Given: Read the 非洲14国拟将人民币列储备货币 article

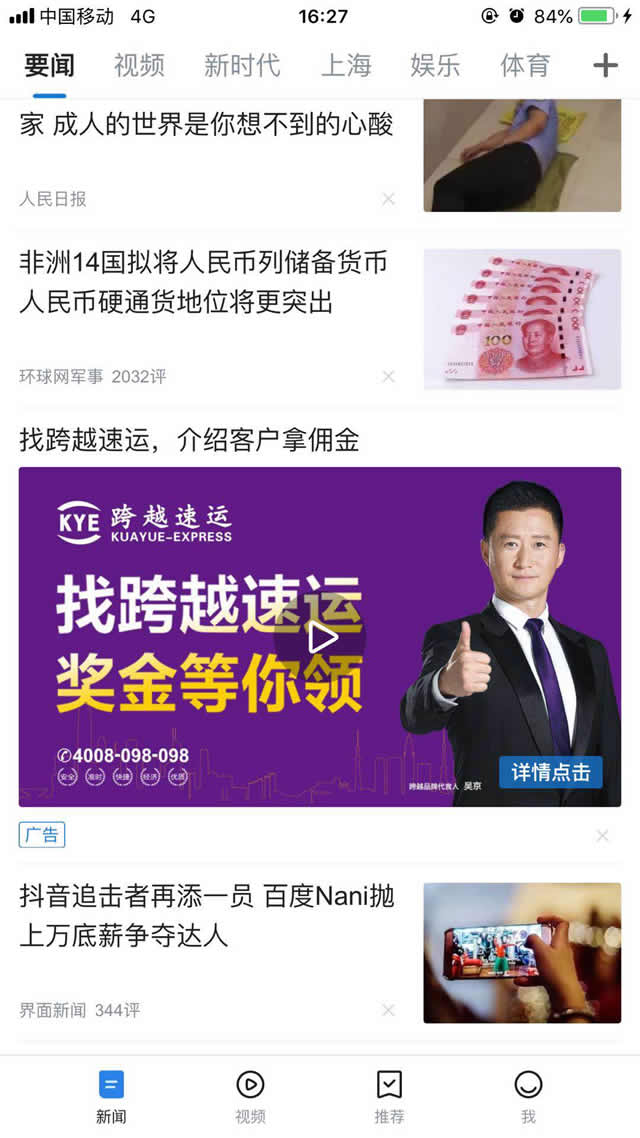Looking at the screenshot, I should (x=203, y=282).
